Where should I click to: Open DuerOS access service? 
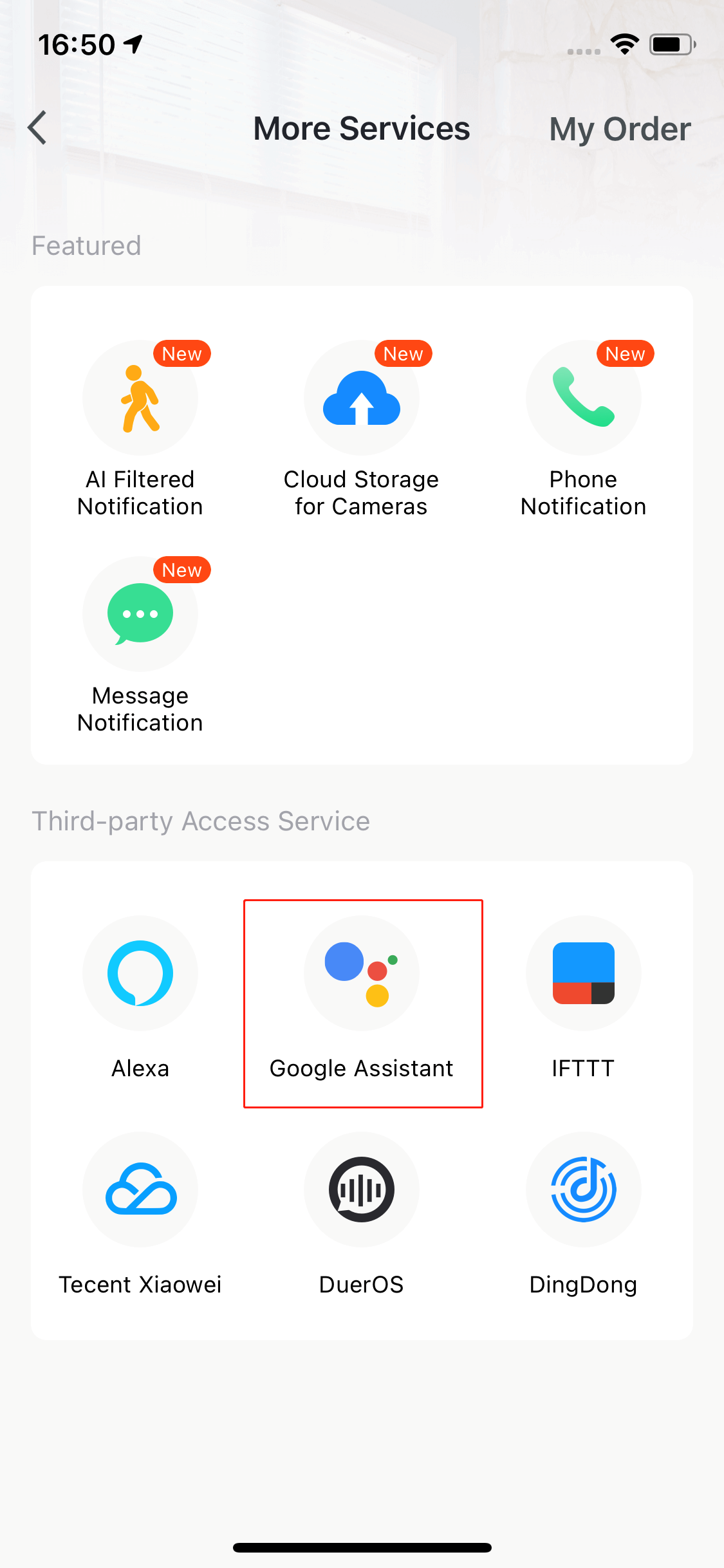pyautogui.click(x=362, y=1215)
